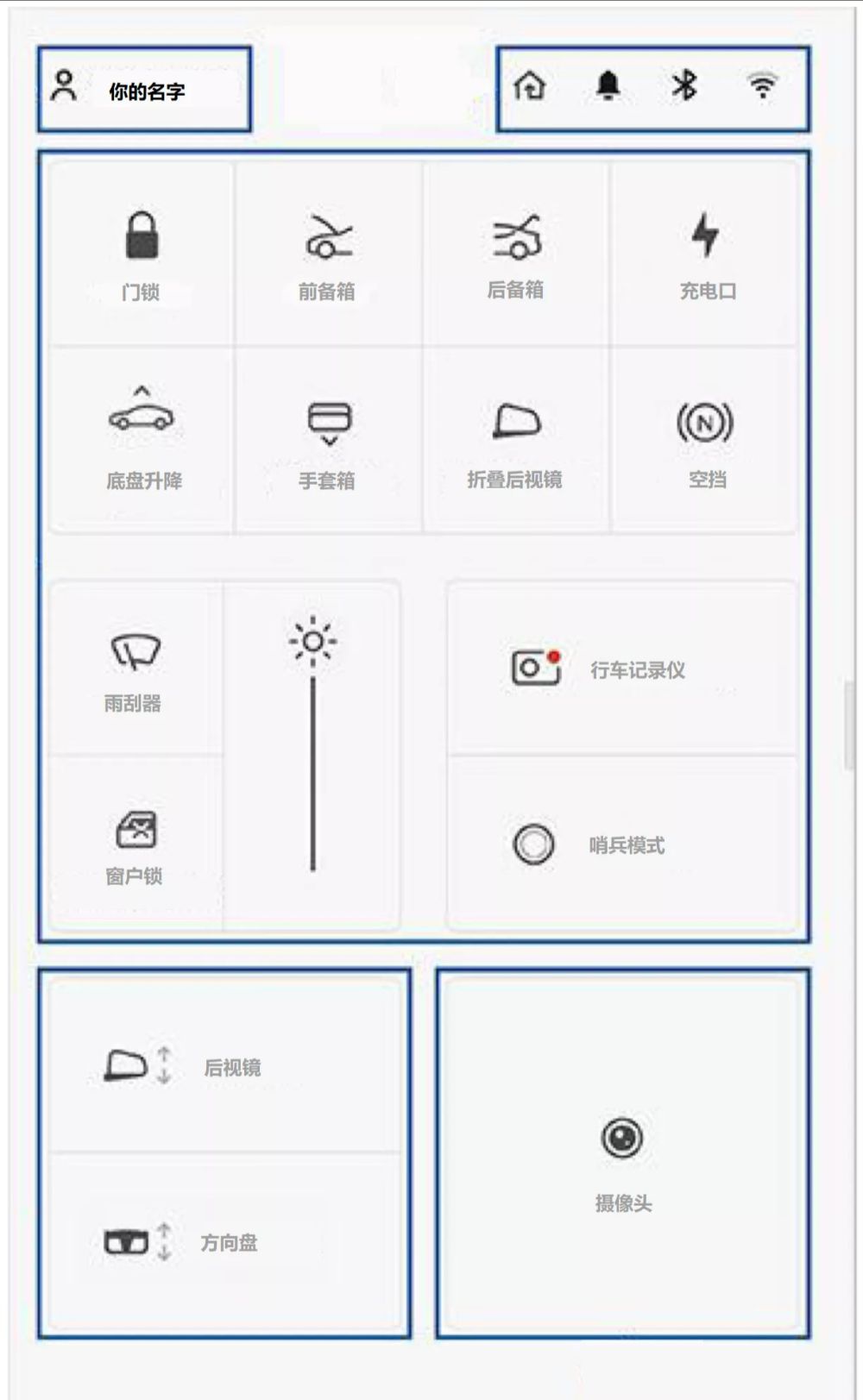
Task: Tap 行车记录仪 dashcam button
Action: pyautogui.click(x=621, y=669)
